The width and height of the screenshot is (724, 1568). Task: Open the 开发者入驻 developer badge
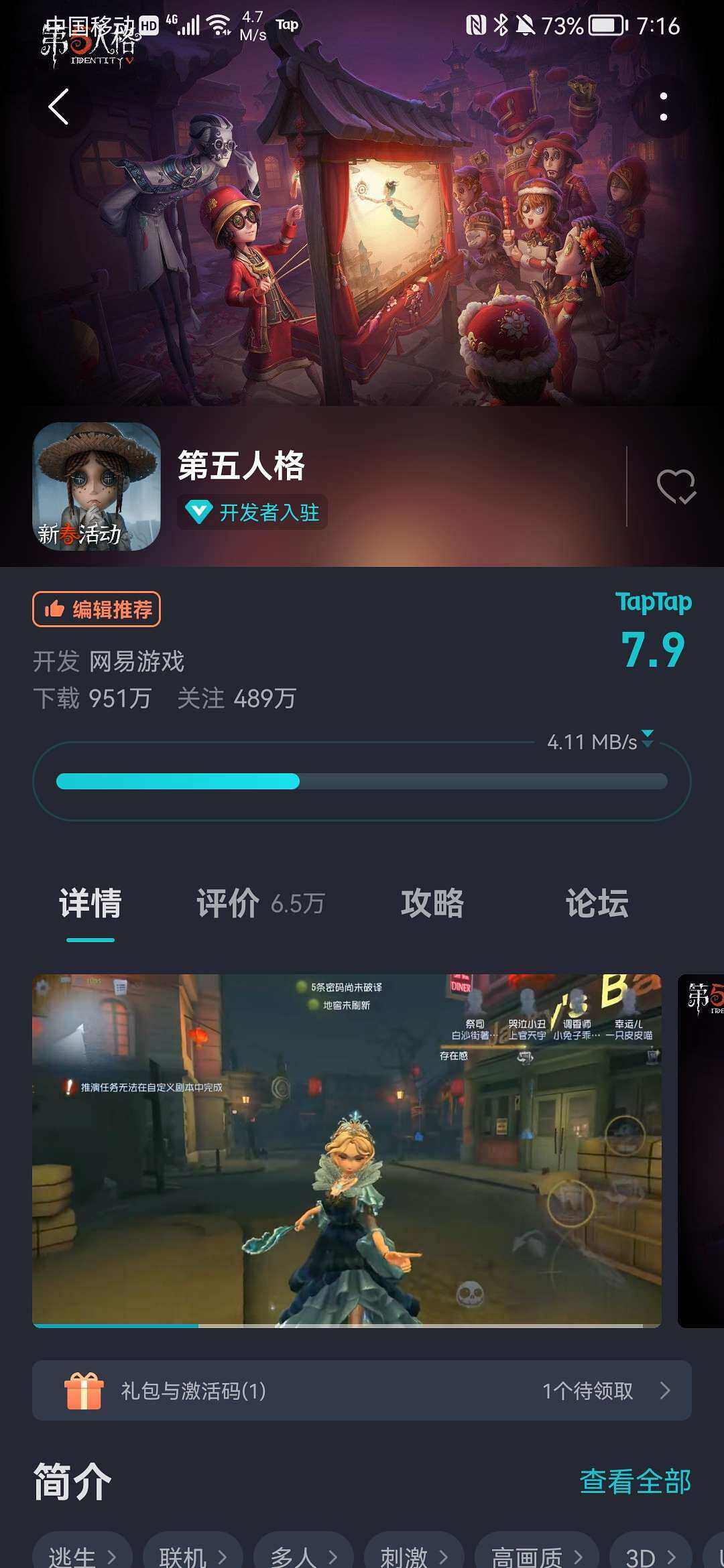point(253,513)
